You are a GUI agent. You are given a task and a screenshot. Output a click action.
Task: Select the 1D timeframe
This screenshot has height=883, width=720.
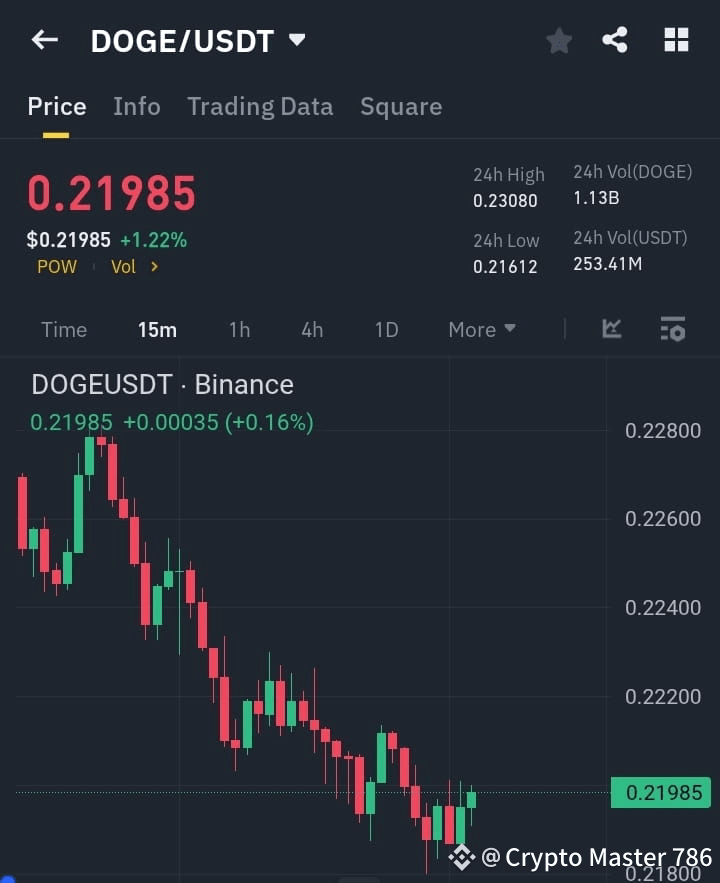pyautogui.click(x=386, y=329)
